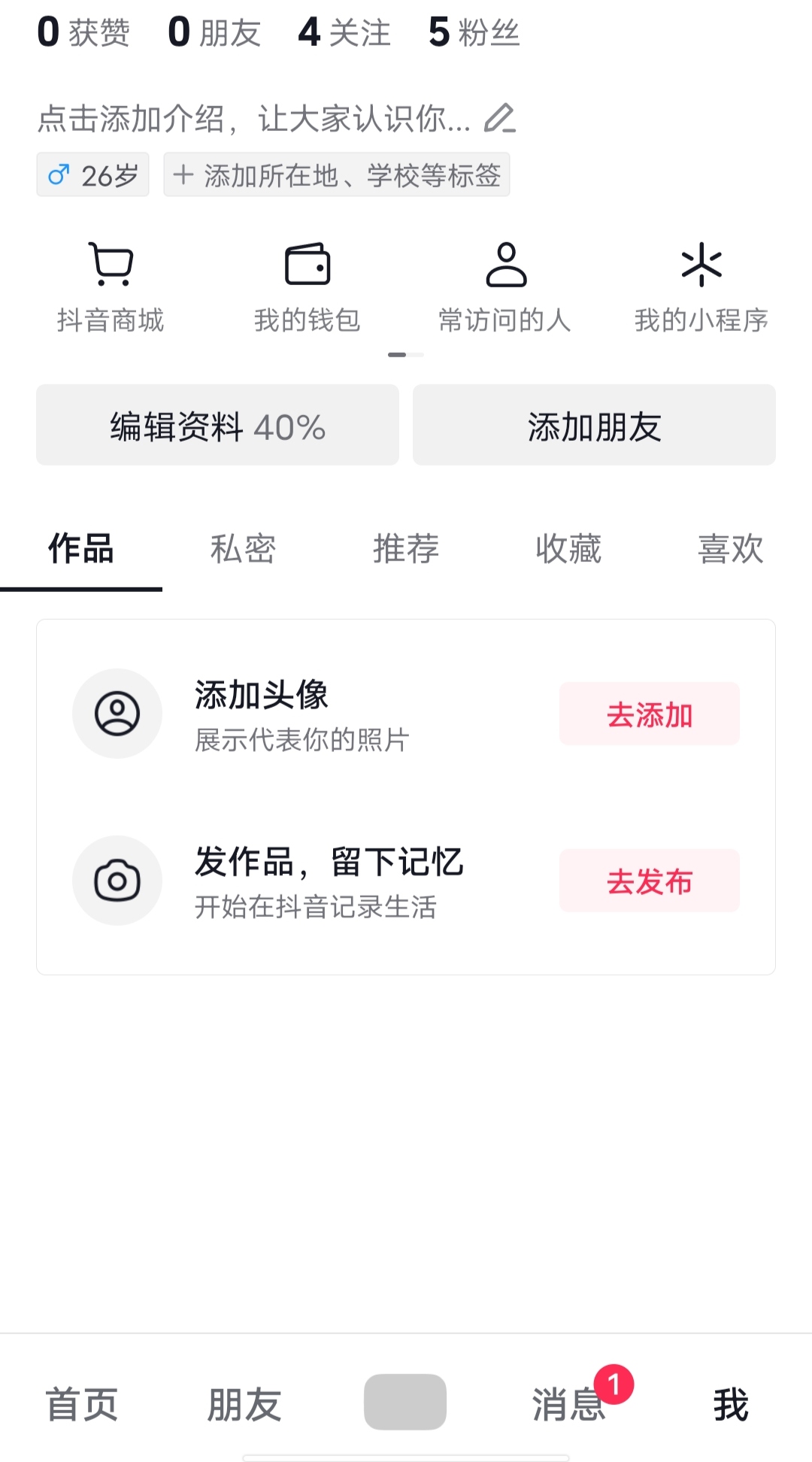The height and width of the screenshot is (1462, 812).
Task: Open 我的小程序 mini programs
Action: (x=701, y=287)
